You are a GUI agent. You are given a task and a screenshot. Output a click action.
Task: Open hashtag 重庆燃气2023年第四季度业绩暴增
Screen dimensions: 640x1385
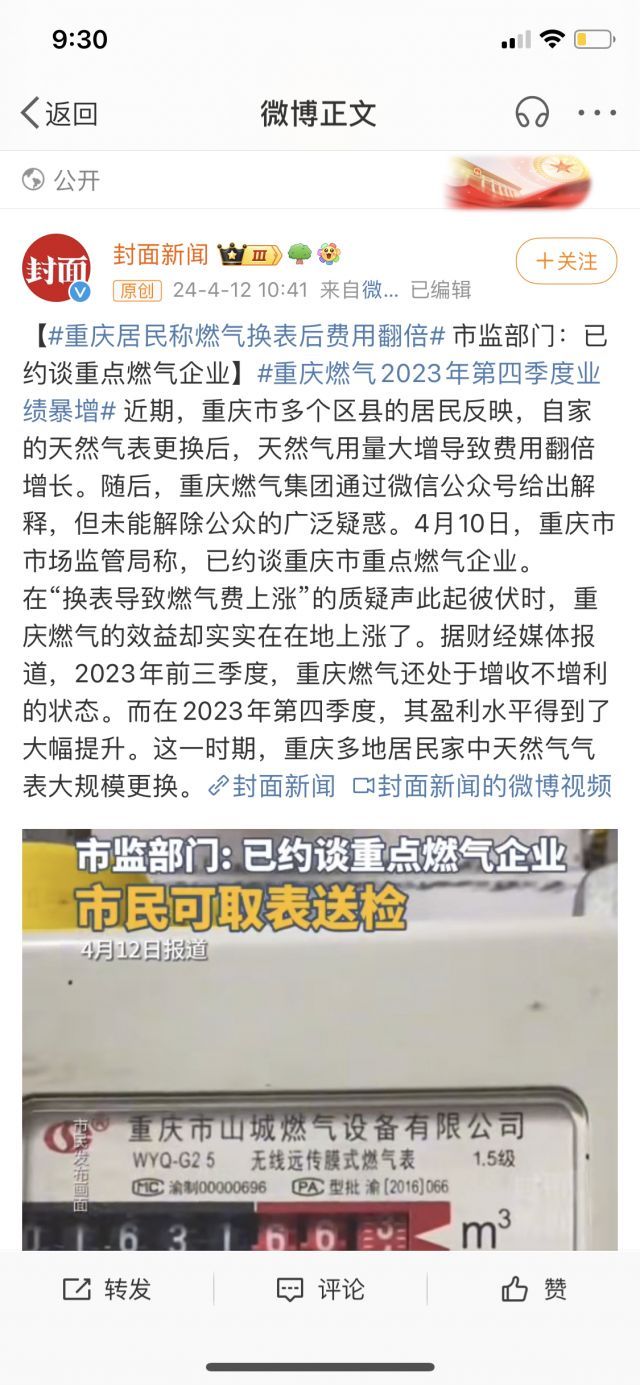428,373
